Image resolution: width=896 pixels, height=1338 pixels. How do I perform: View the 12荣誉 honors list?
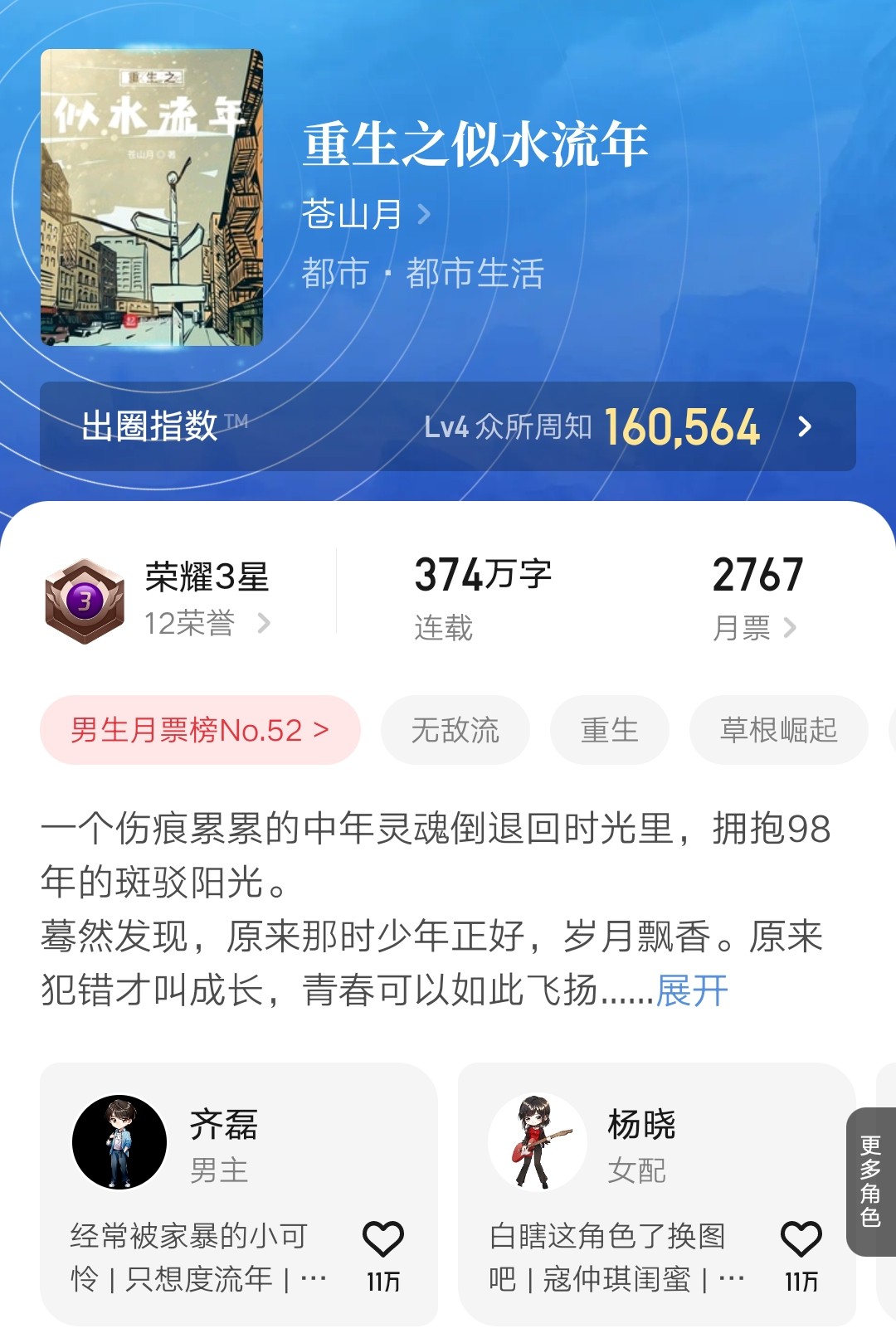[206, 623]
